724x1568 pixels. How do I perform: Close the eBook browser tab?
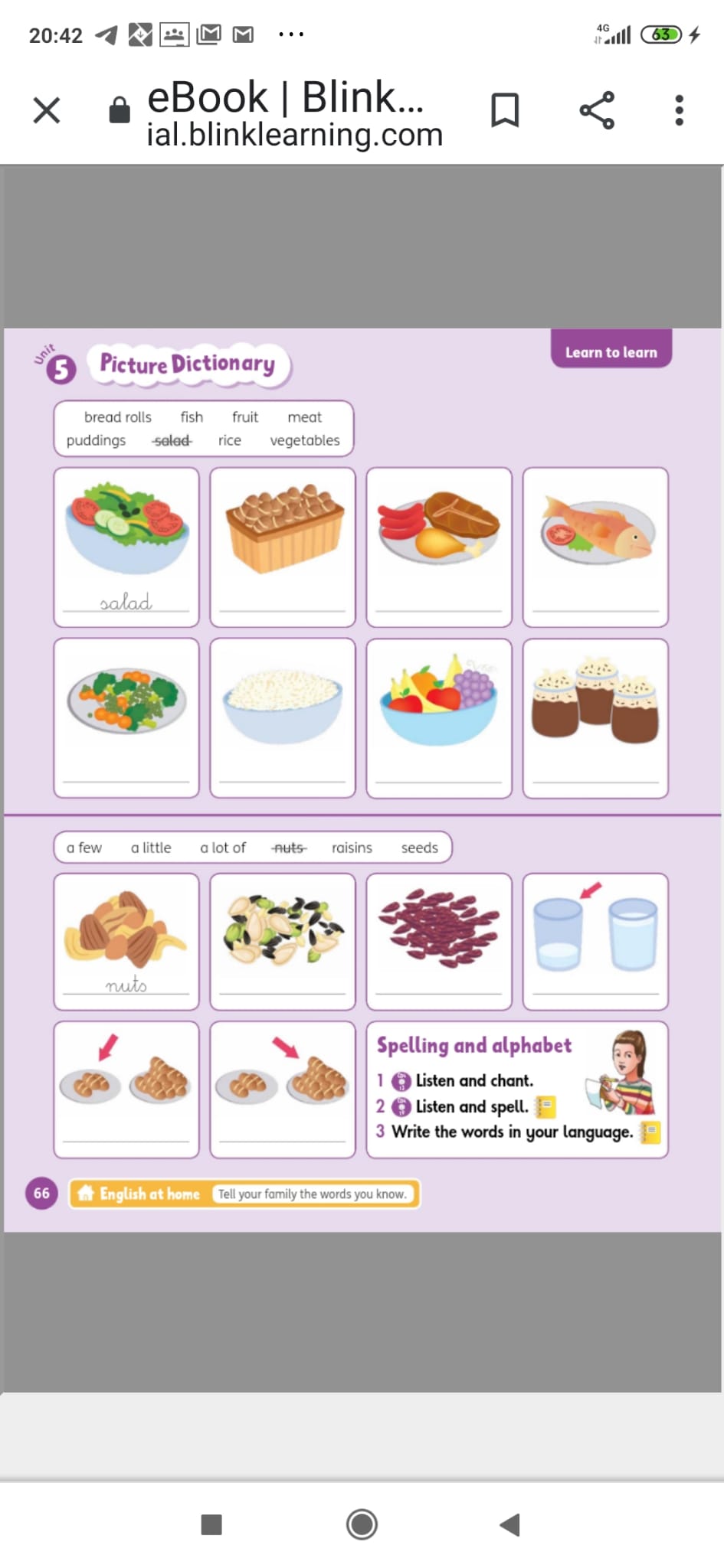coord(47,110)
